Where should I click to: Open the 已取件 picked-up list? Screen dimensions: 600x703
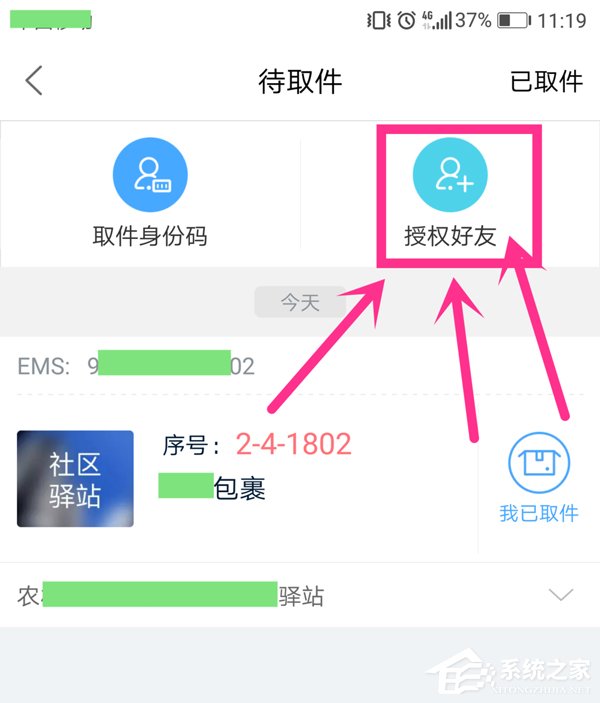click(x=546, y=82)
